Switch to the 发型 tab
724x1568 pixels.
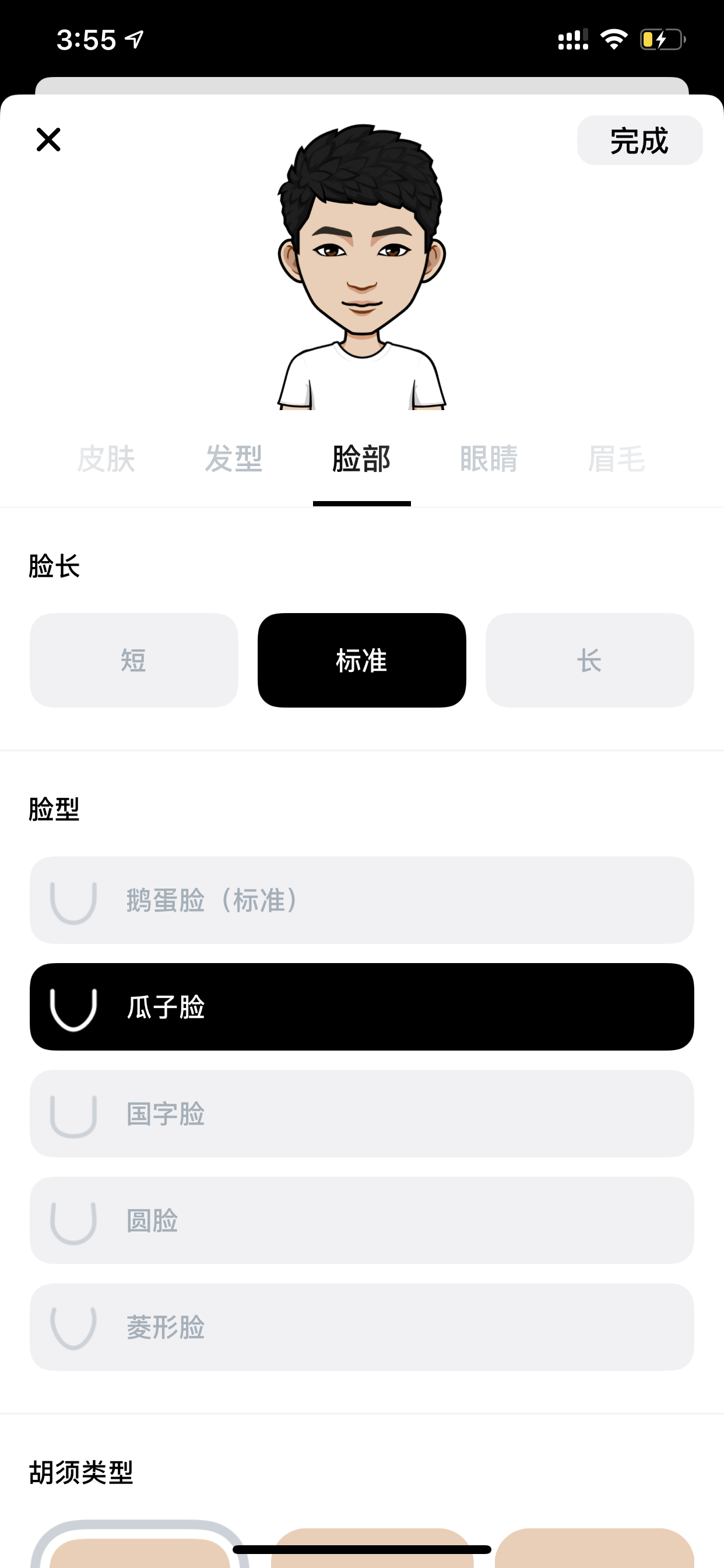tap(234, 459)
